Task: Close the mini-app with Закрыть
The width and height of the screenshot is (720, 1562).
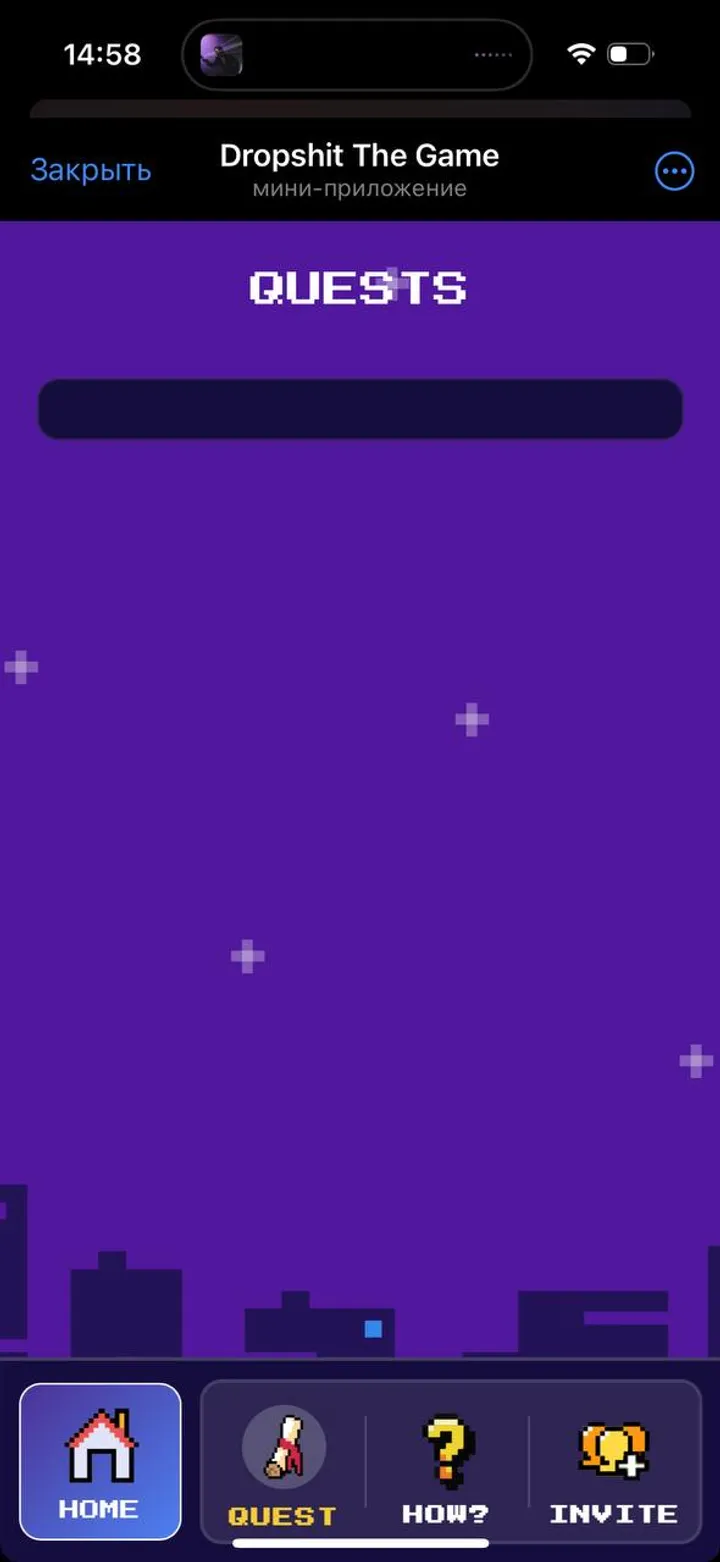Action: tap(91, 170)
